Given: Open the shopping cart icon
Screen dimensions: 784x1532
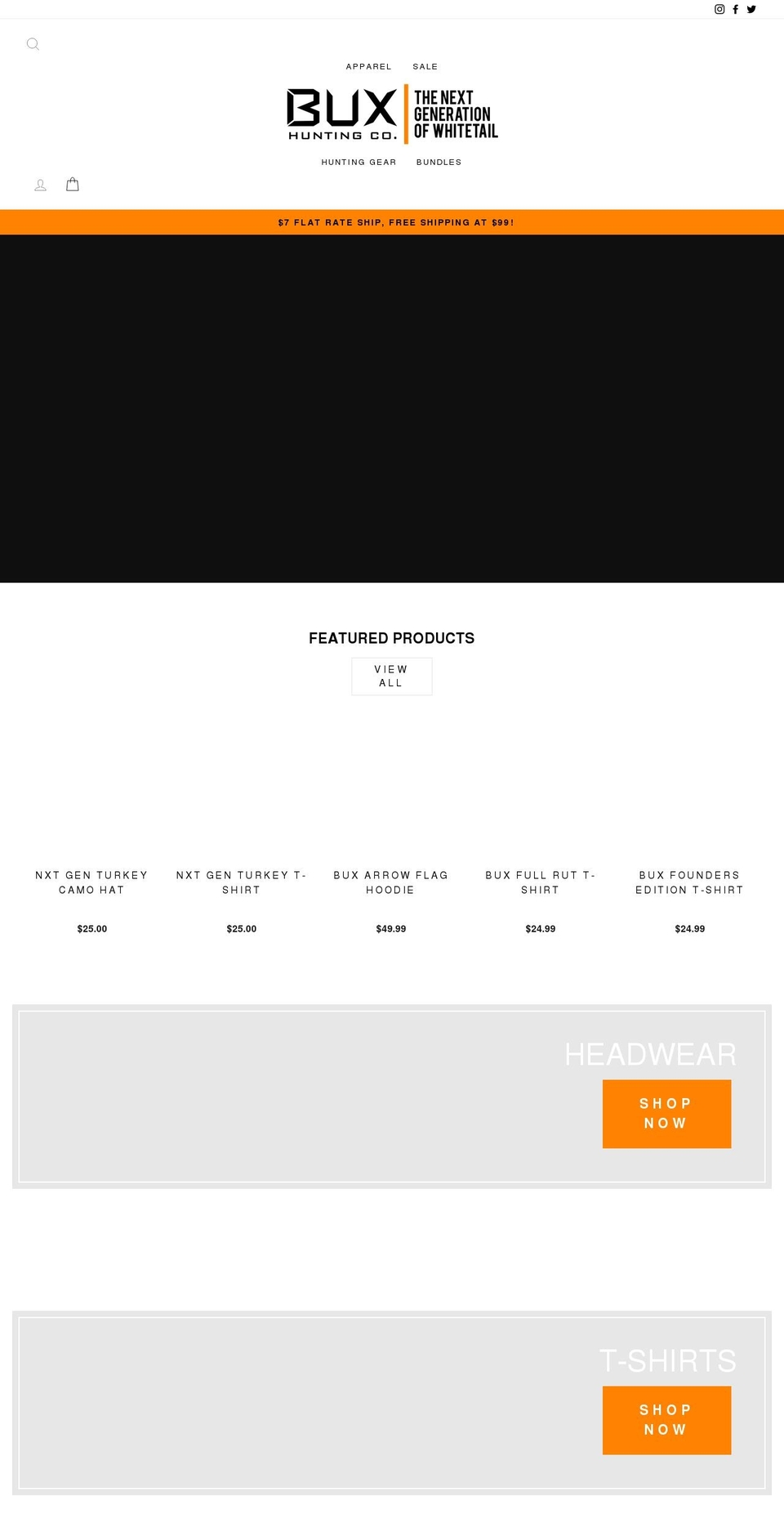Looking at the screenshot, I should (72, 184).
